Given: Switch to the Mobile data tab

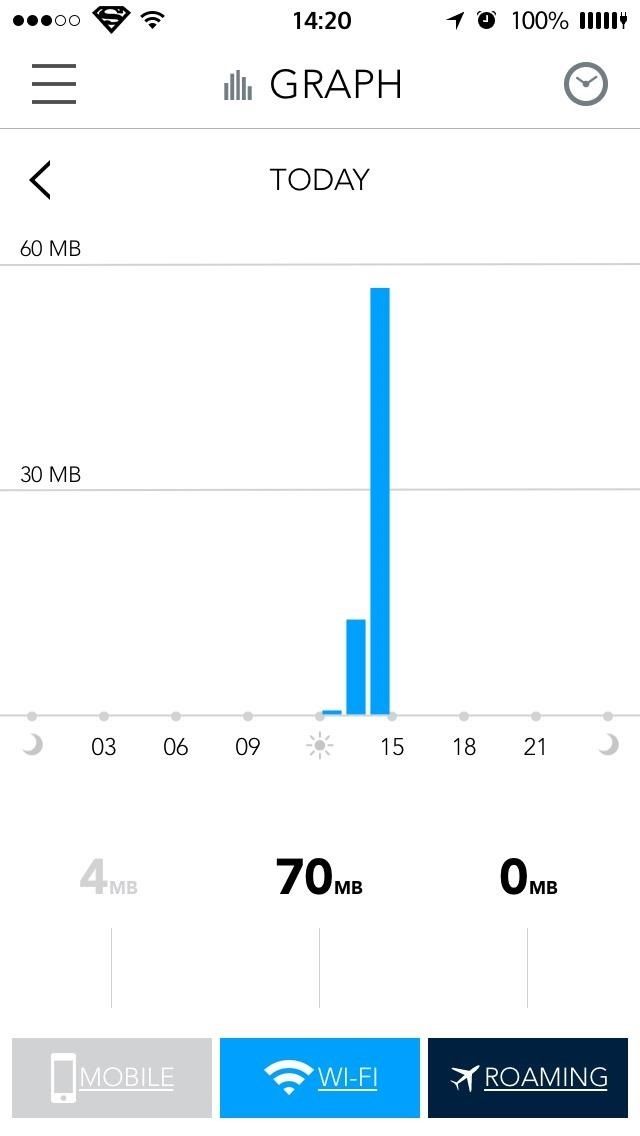Looking at the screenshot, I should (112, 1077).
